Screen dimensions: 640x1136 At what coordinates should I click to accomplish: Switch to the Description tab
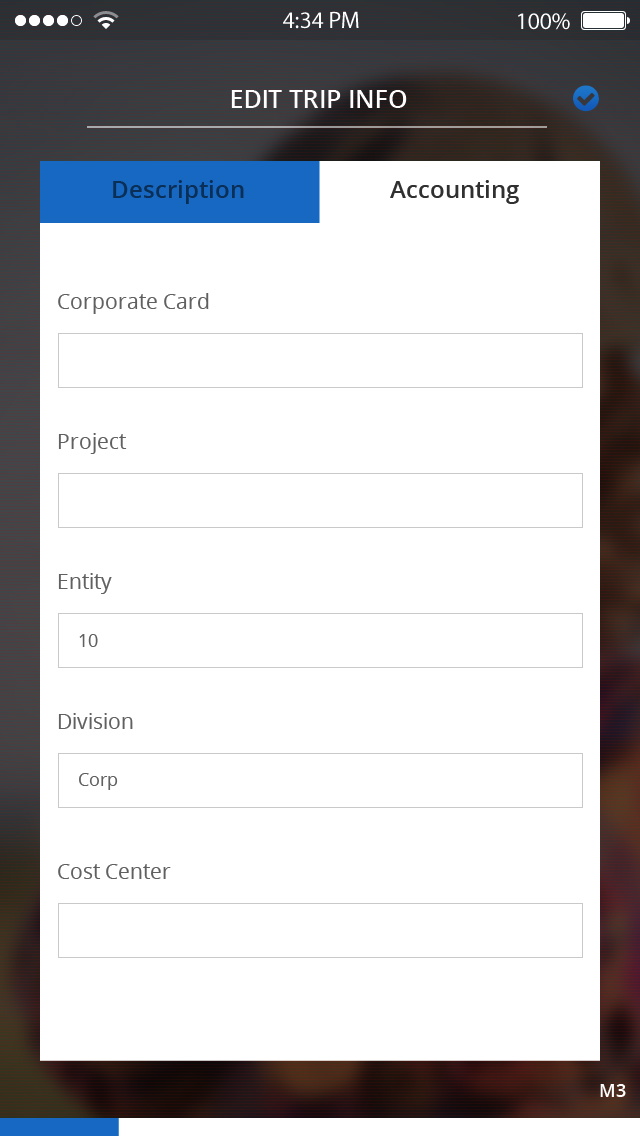pyautogui.click(x=179, y=191)
